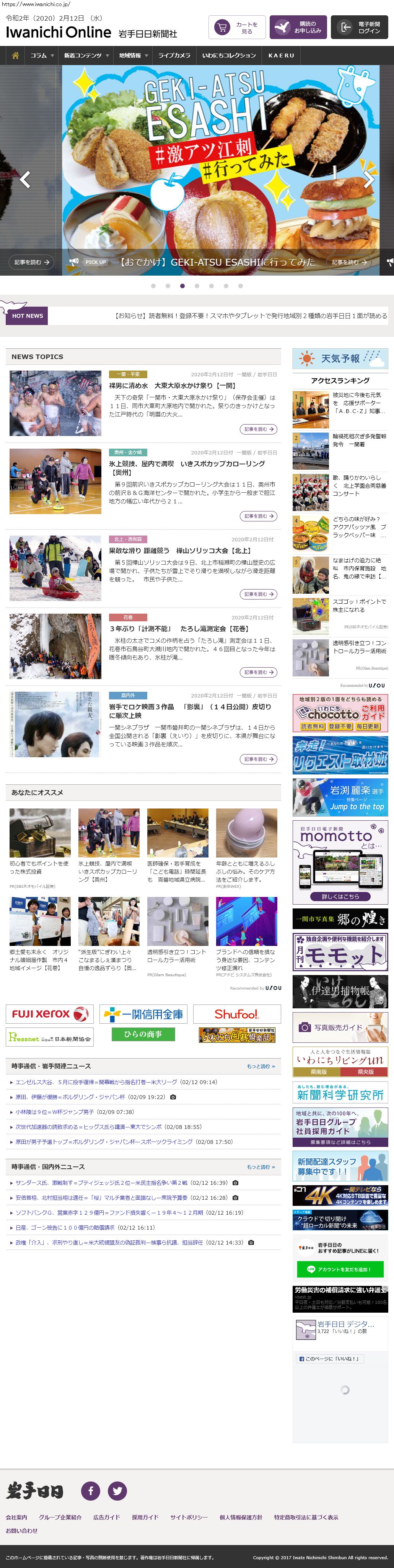This screenshot has width=394, height=1568.
Task: Advance to the next carousel slide
Action: pyautogui.click(x=368, y=180)
